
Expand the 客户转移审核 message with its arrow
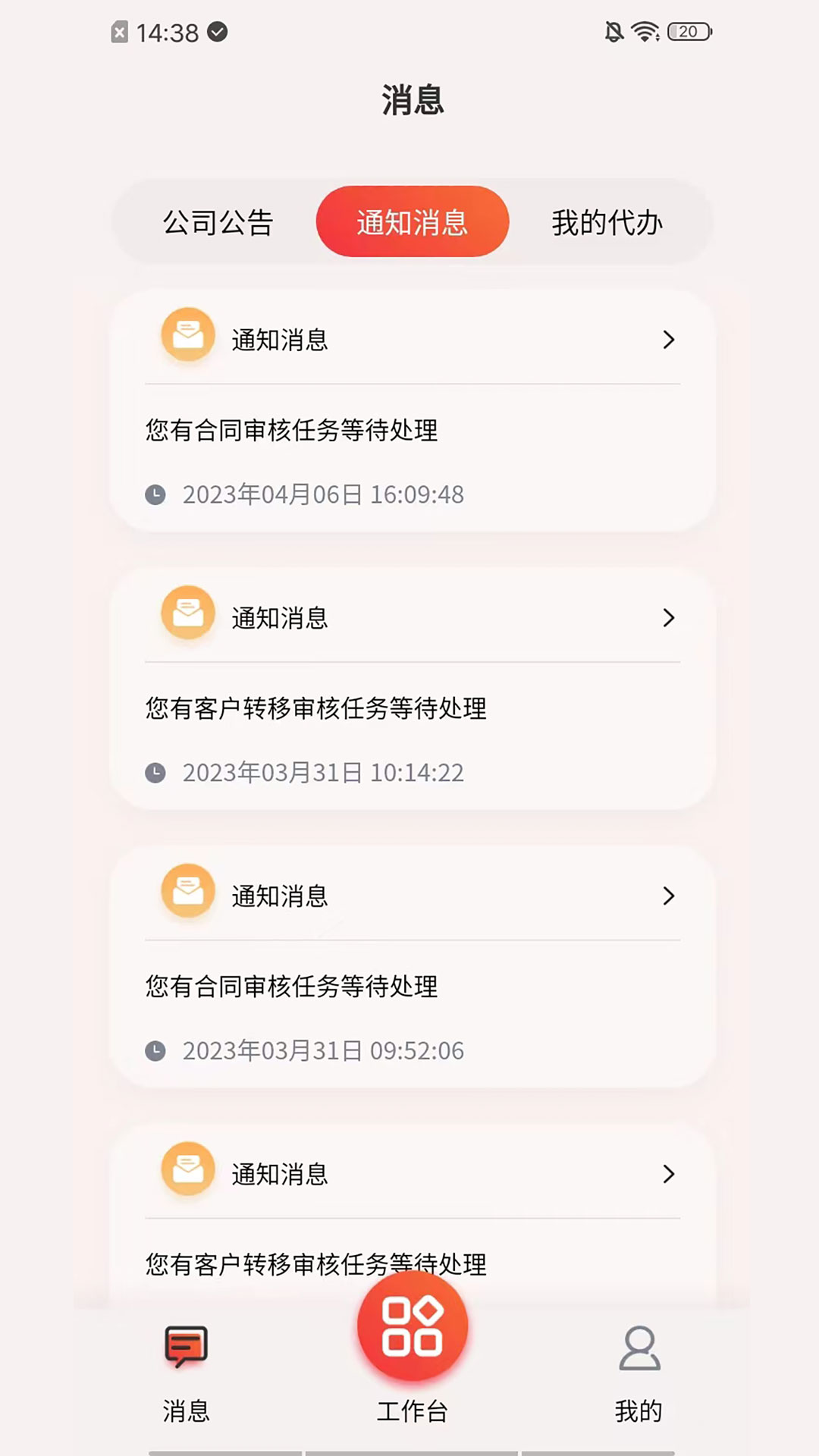point(669,618)
